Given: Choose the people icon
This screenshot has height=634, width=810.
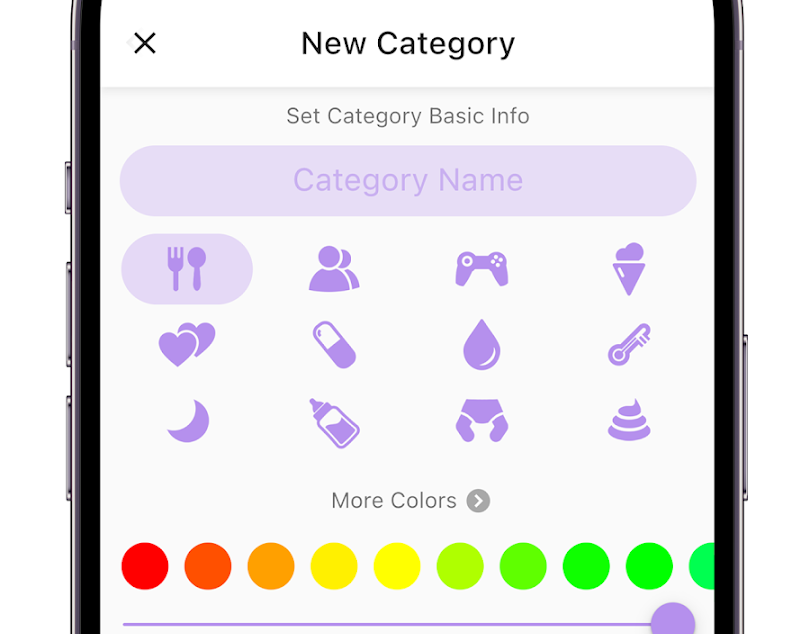Looking at the screenshot, I should click(x=333, y=269).
